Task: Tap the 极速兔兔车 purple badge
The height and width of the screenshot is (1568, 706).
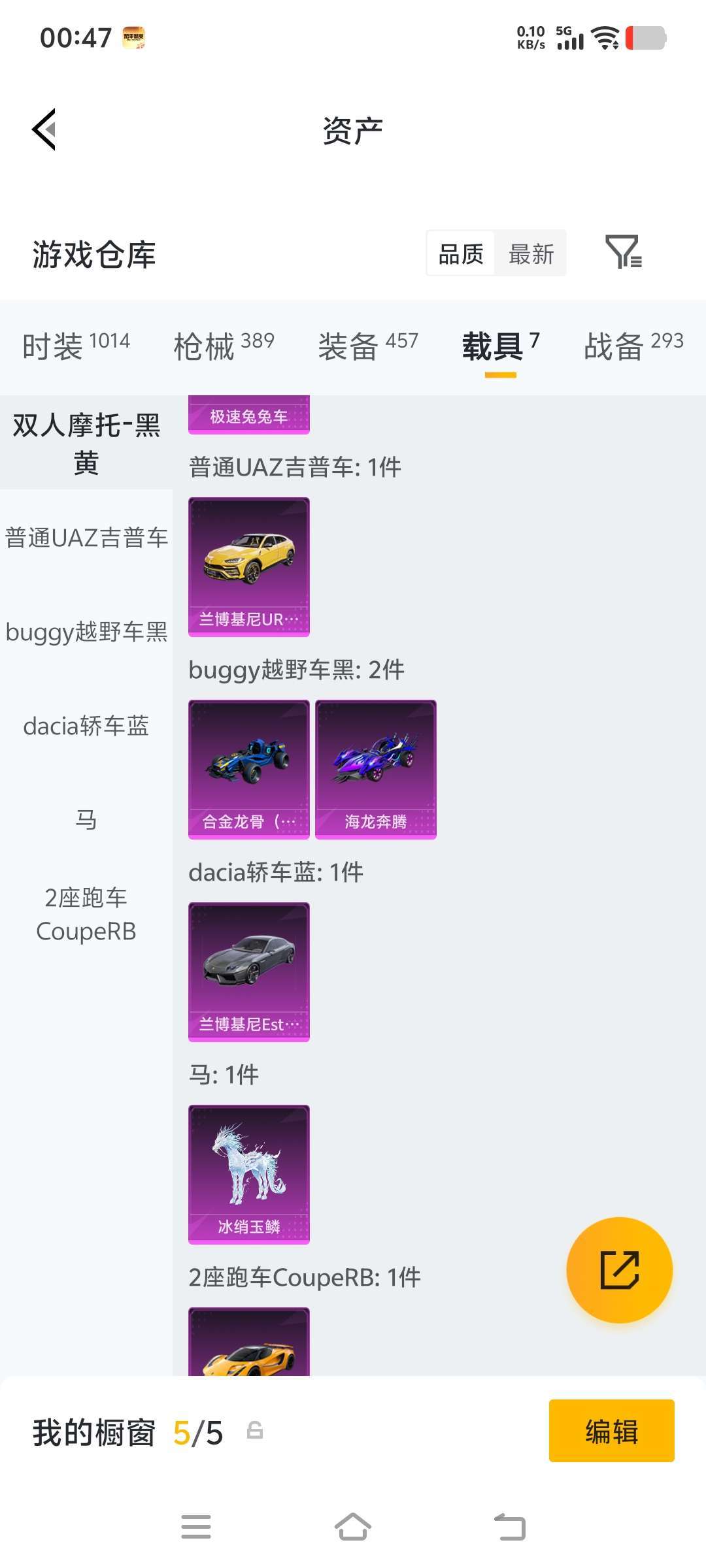Action: coord(248,416)
